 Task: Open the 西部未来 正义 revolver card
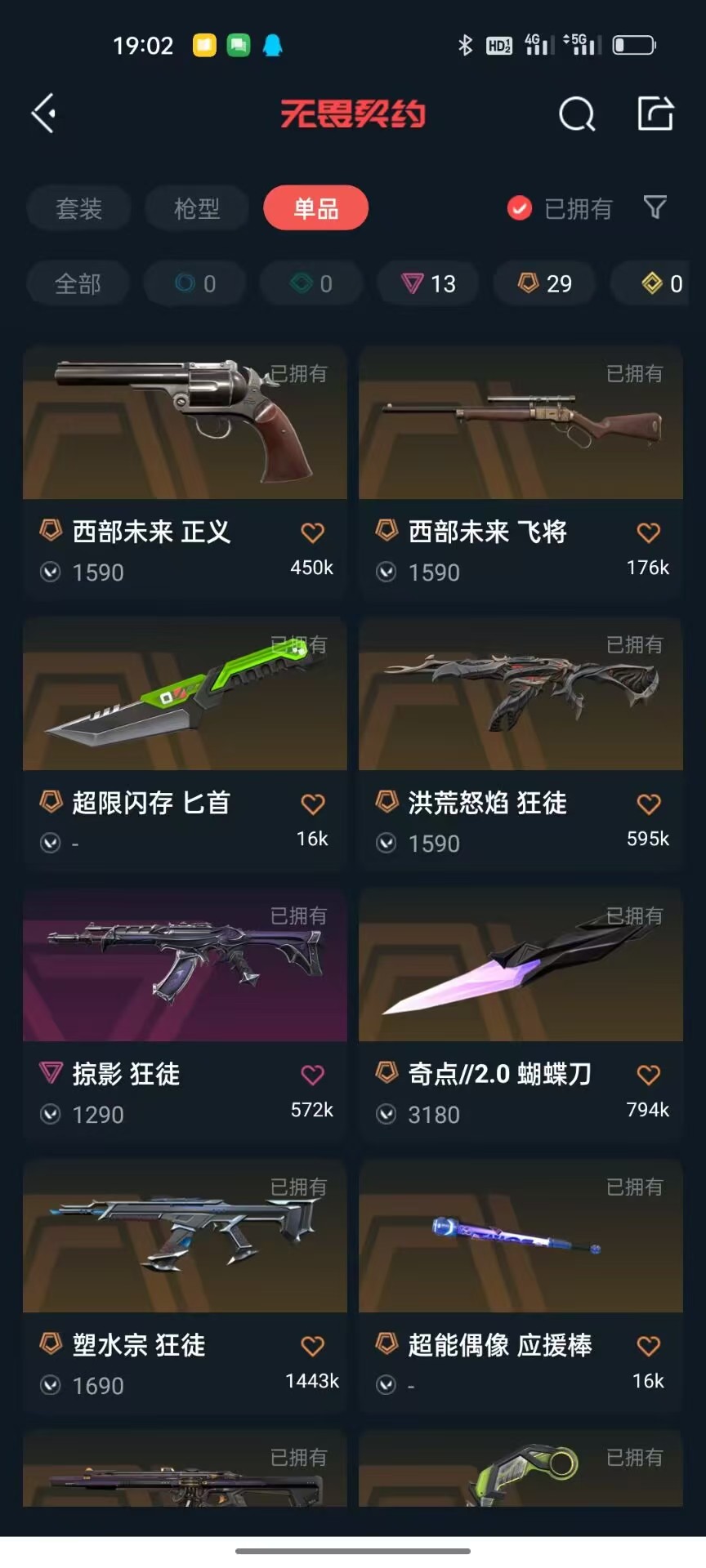click(185, 474)
